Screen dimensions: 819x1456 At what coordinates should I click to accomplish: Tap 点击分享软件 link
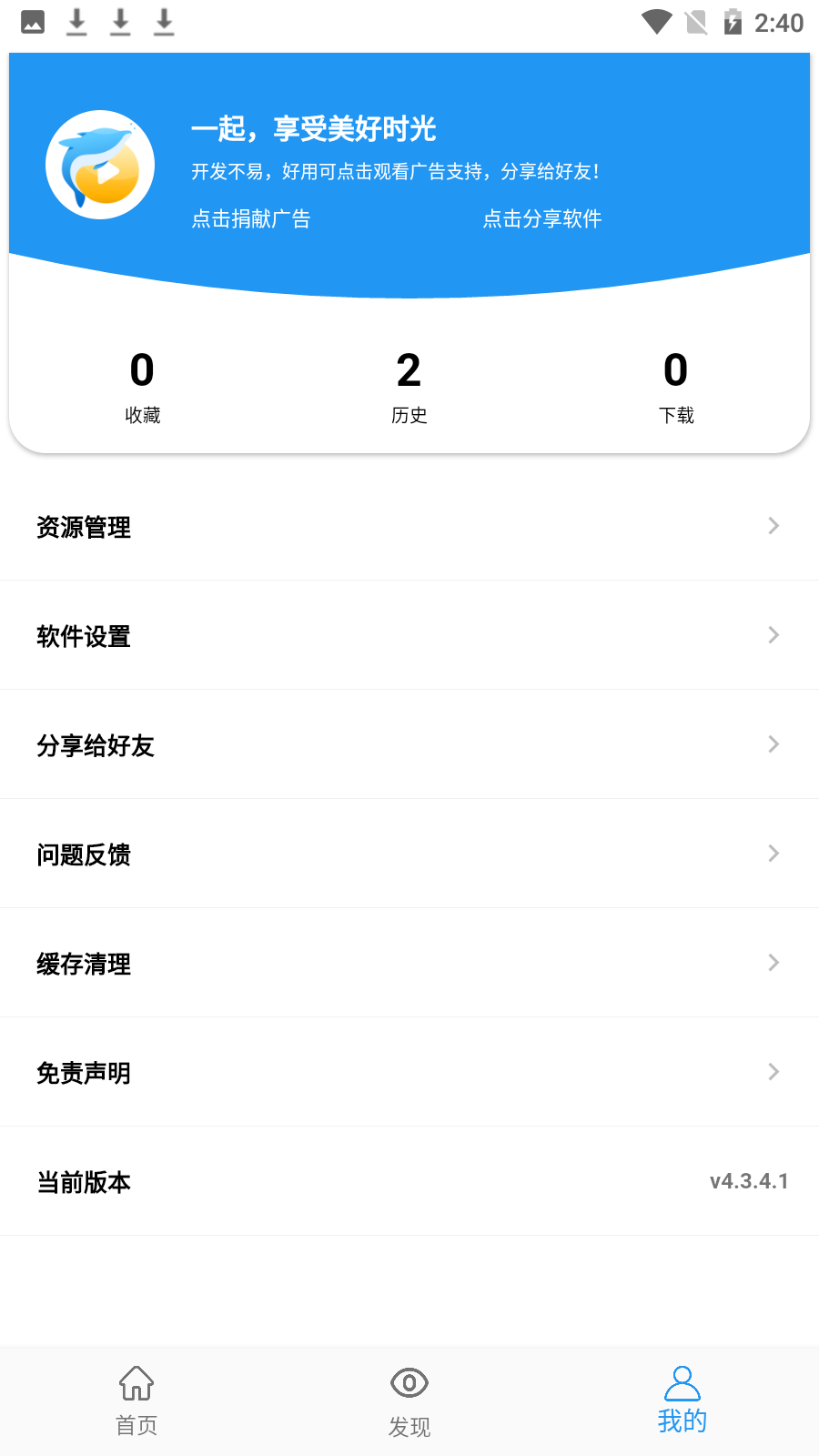[x=542, y=218]
